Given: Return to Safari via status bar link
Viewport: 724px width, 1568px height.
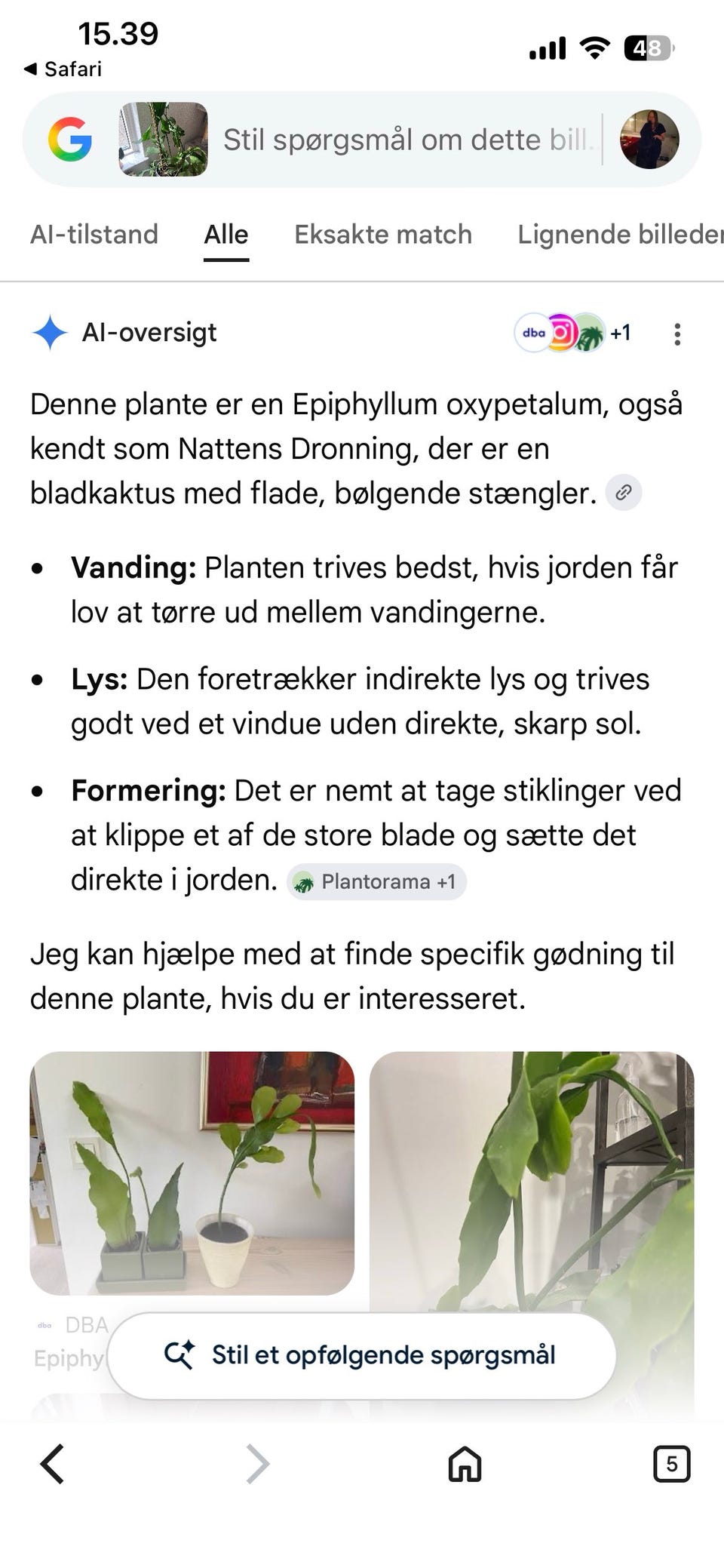Looking at the screenshot, I should tap(63, 69).
